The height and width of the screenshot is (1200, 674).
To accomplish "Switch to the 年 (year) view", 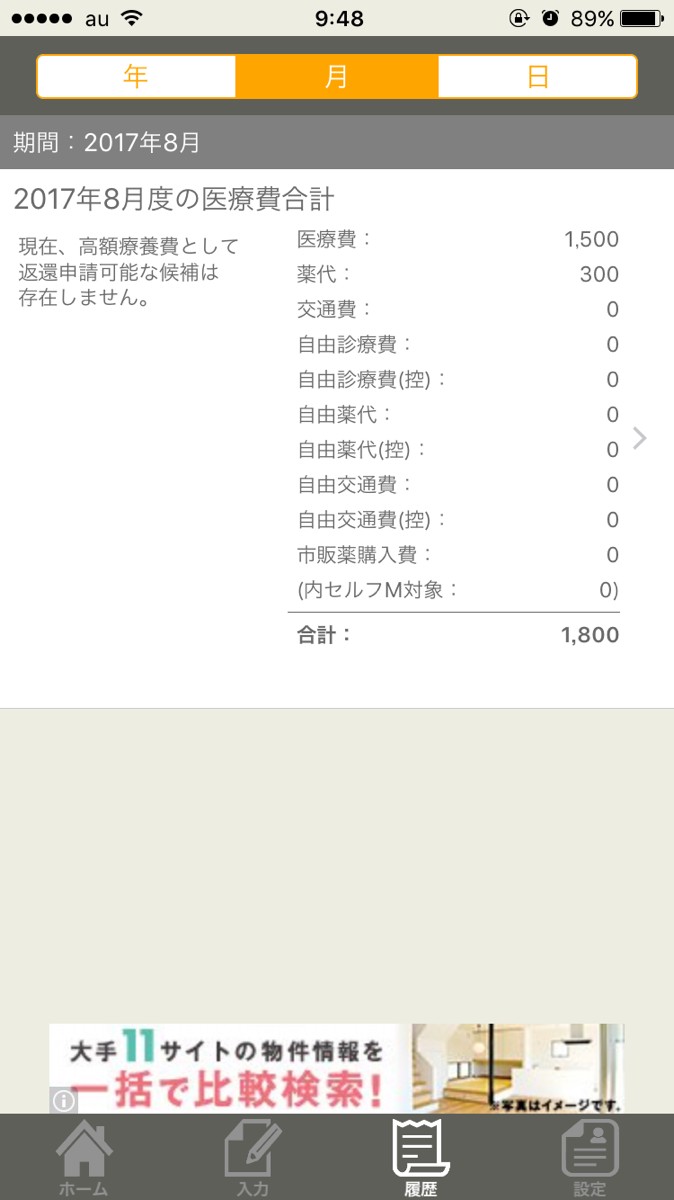I will point(136,77).
